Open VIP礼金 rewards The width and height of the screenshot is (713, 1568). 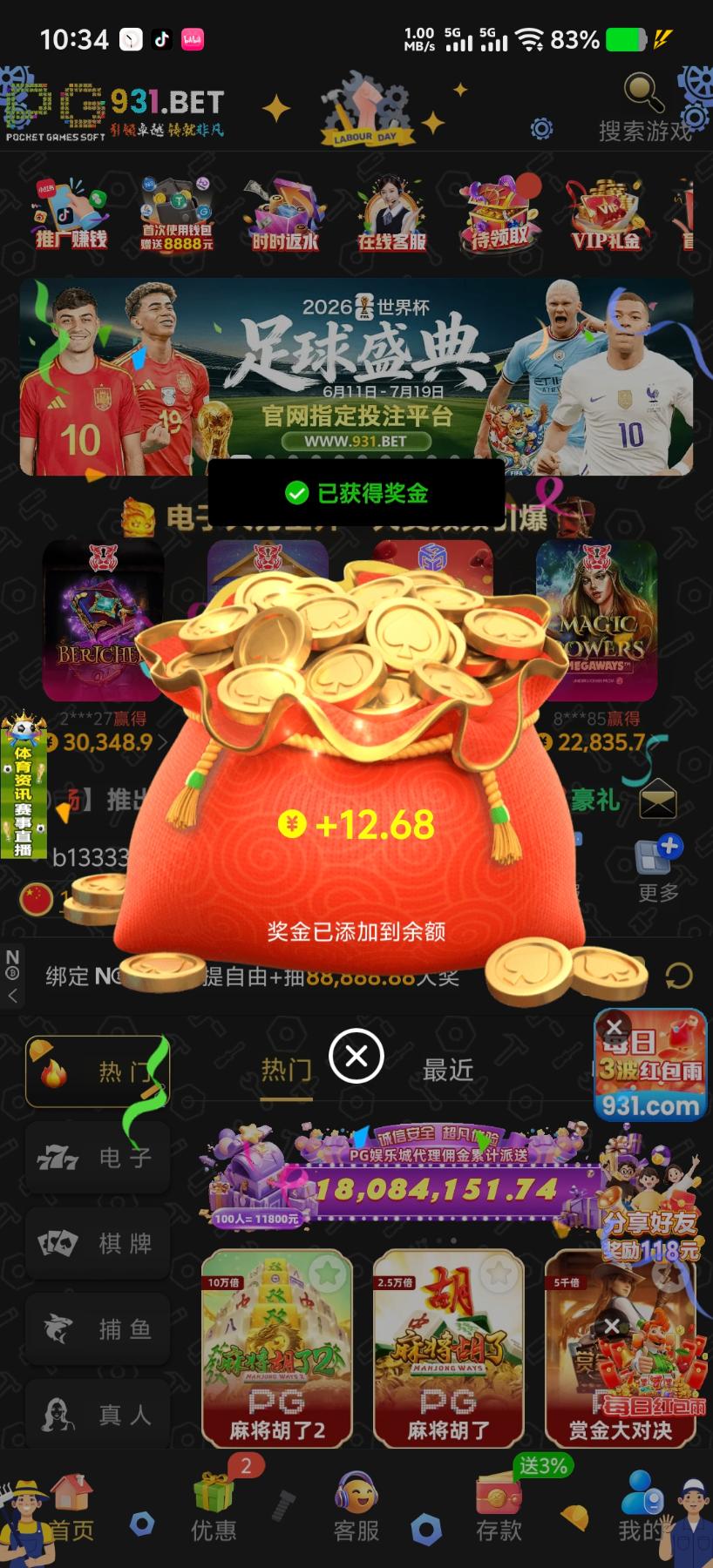(606, 215)
